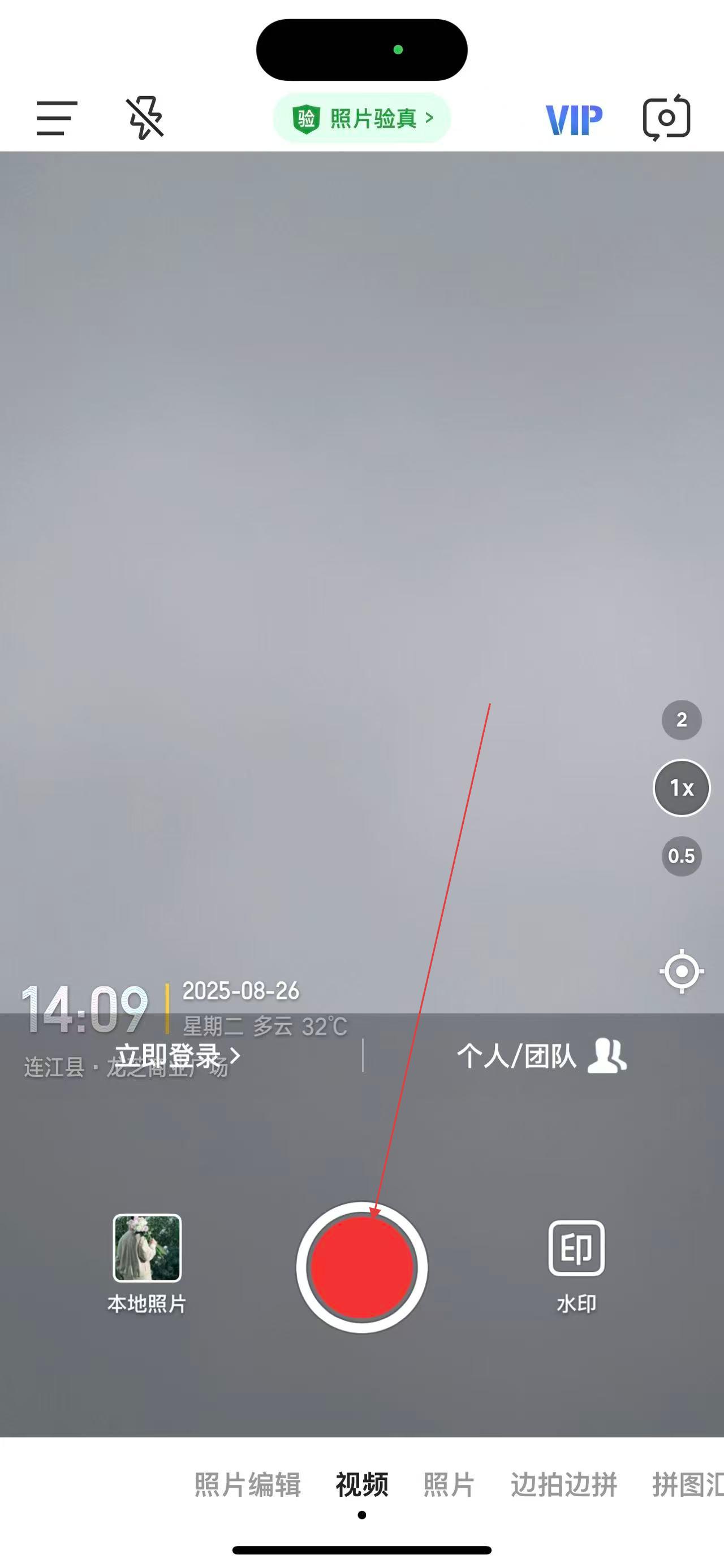This screenshot has width=724, height=1568.
Task: Switch to 照片 photo mode
Action: pos(449,1484)
